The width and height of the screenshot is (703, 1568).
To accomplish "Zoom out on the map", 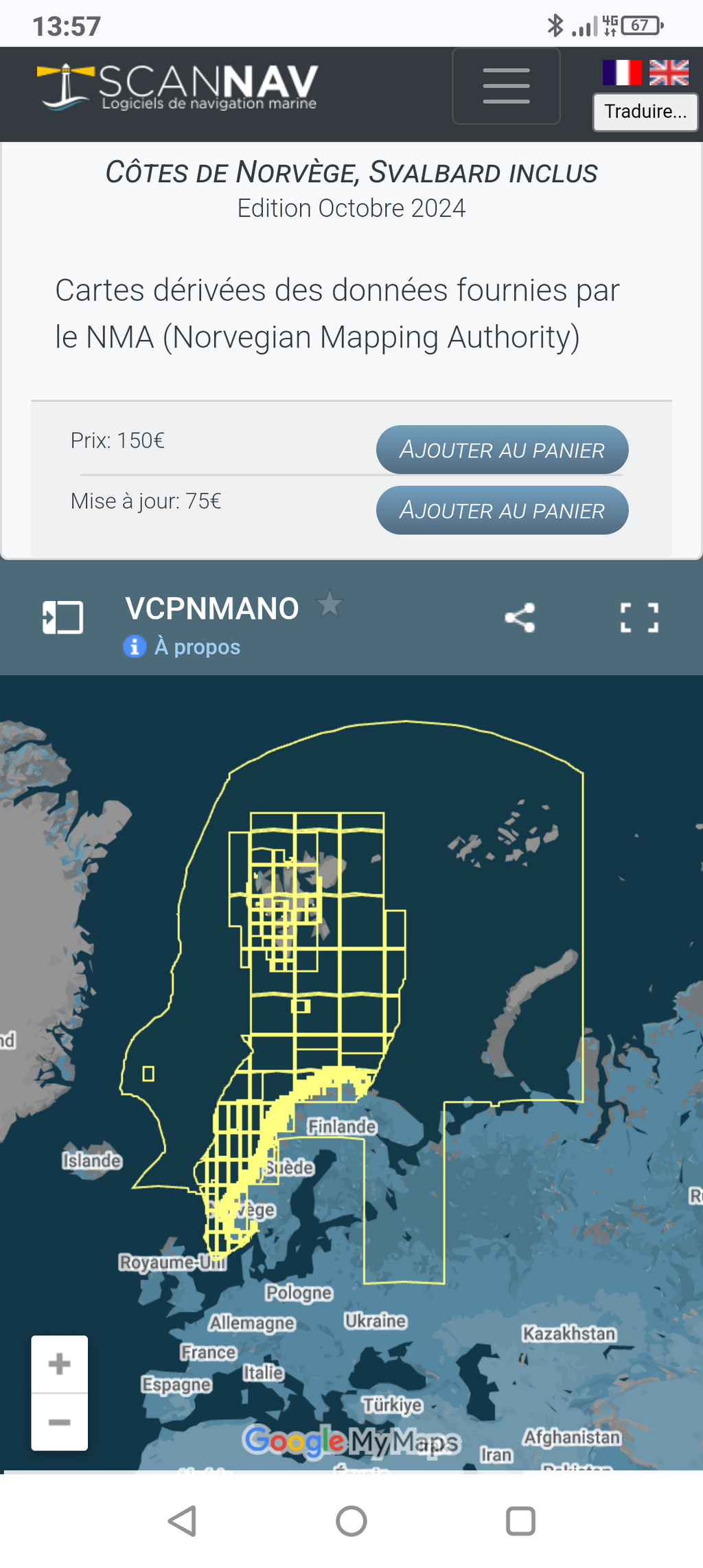I will click(x=60, y=1422).
